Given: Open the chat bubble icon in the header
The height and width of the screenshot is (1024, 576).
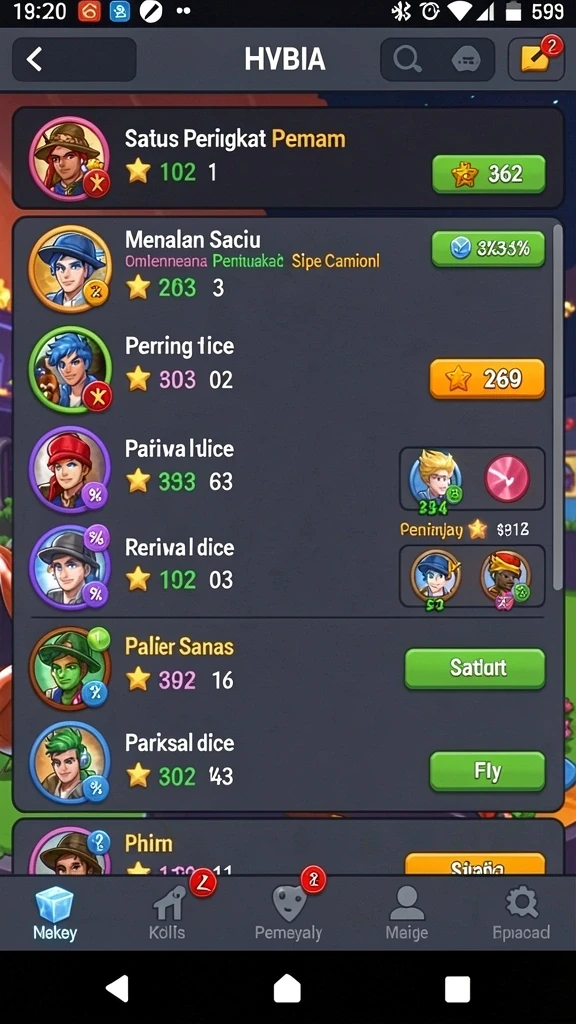Looking at the screenshot, I should point(466,60).
